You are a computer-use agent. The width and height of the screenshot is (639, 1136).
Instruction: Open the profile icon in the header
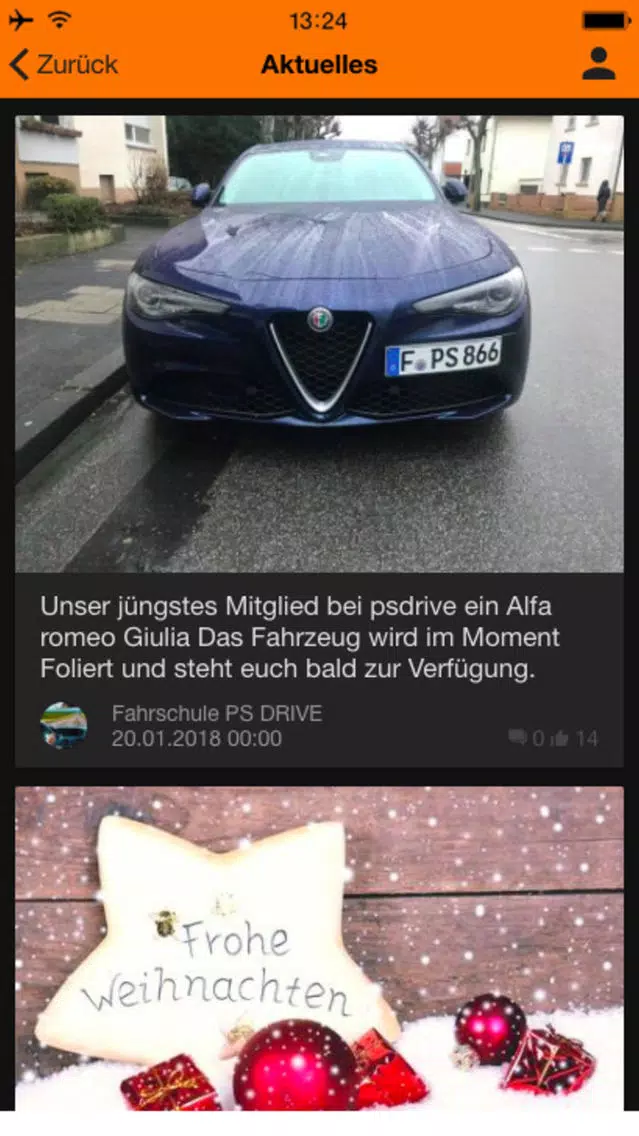pyautogui.click(x=598, y=64)
